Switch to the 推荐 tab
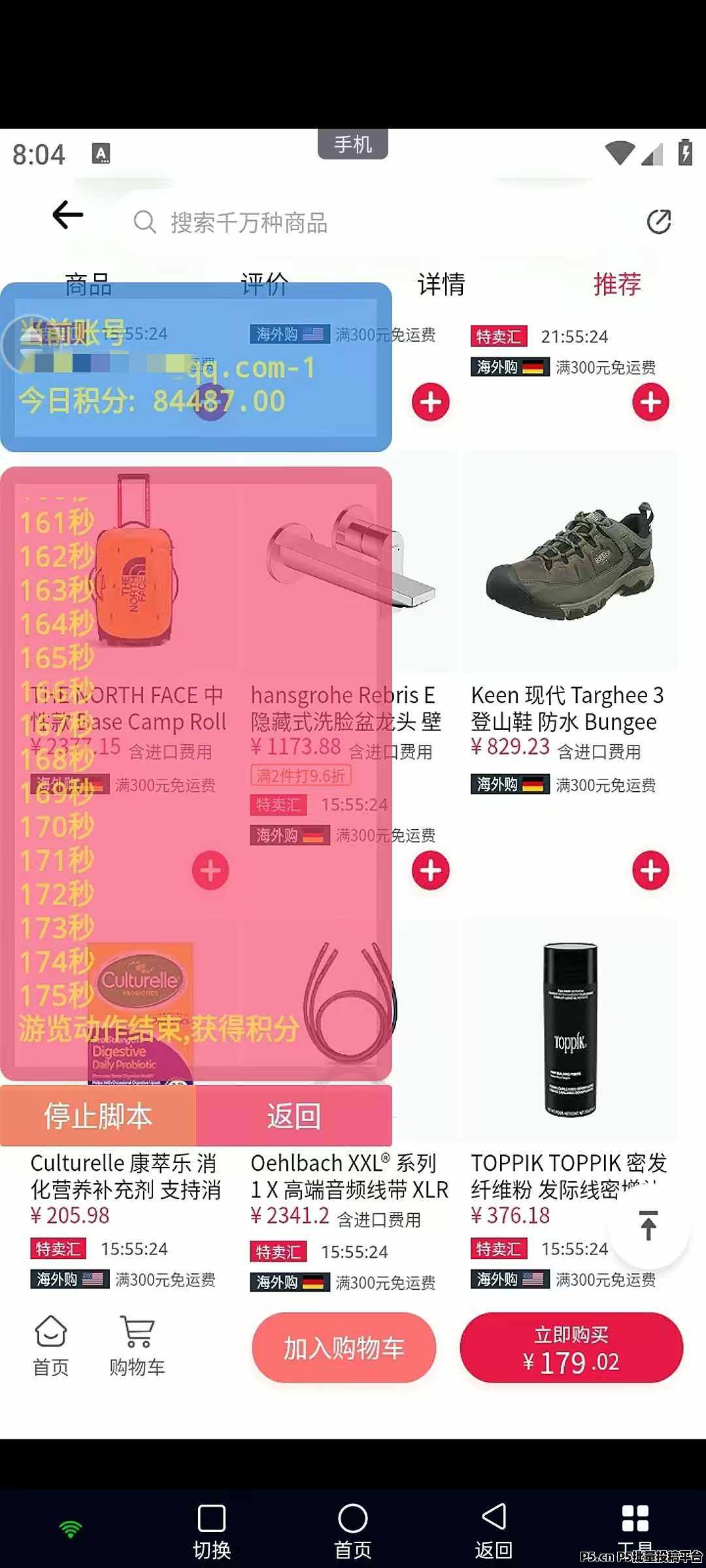This screenshot has height=1568, width=706. pyautogui.click(x=617, y=284)
